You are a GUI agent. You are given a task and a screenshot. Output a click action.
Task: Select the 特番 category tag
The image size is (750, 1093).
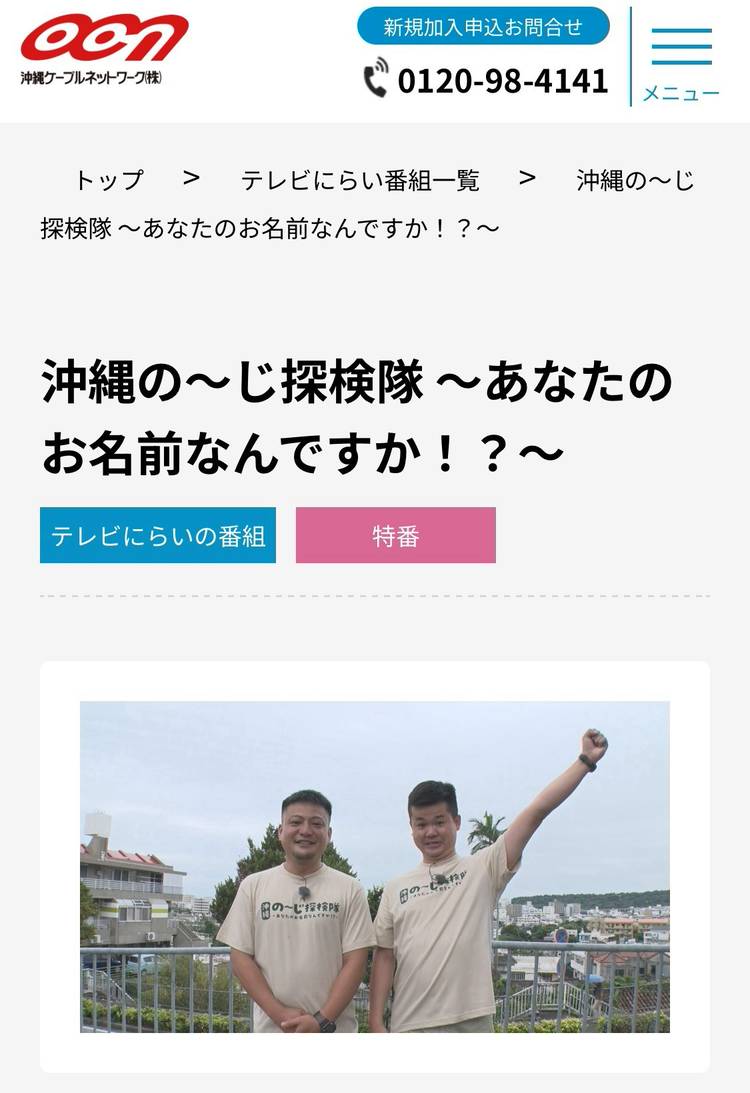click(x=396, y=536)
